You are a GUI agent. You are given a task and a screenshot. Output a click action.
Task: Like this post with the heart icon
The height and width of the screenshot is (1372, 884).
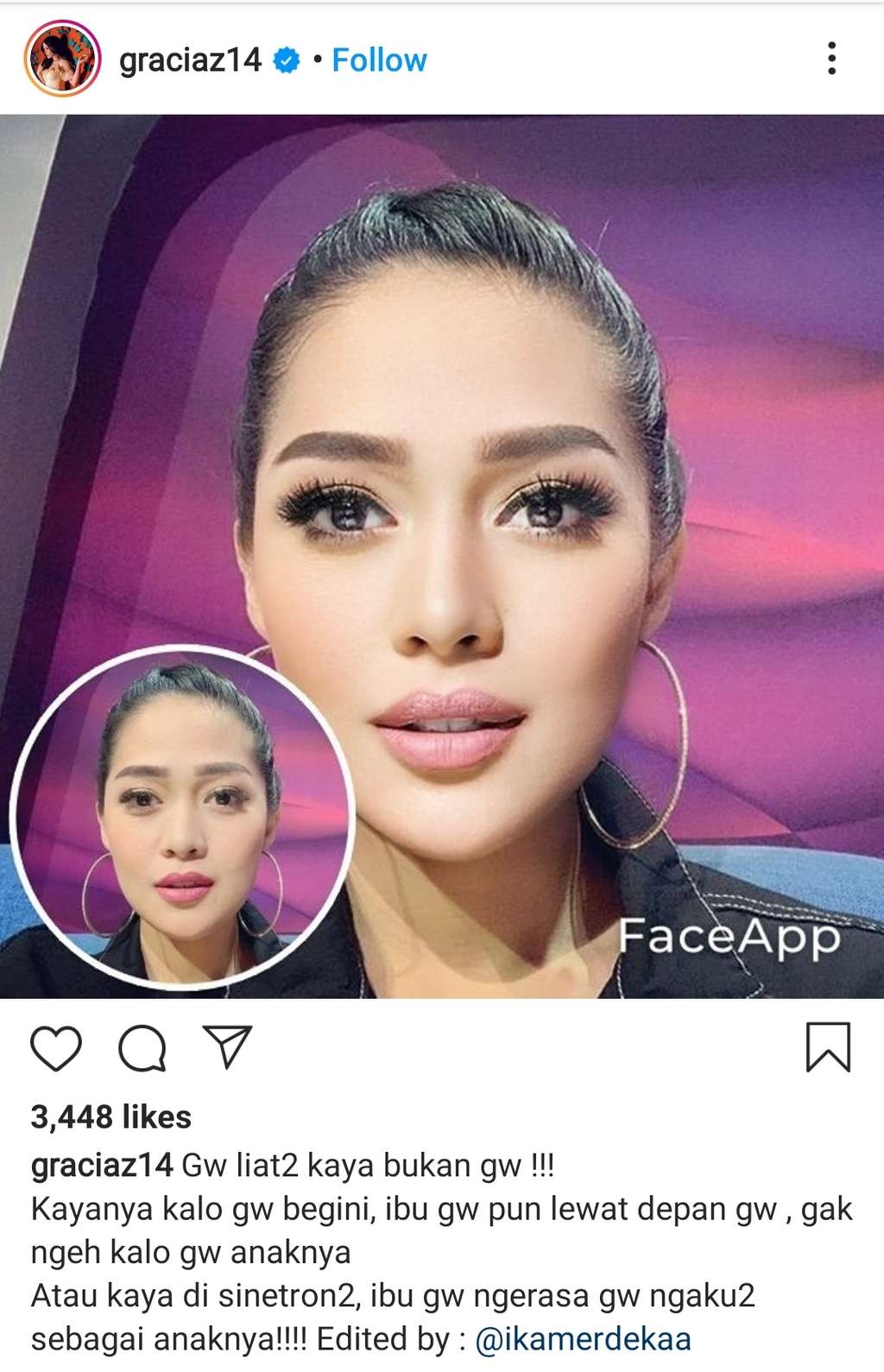(56, 1048)
